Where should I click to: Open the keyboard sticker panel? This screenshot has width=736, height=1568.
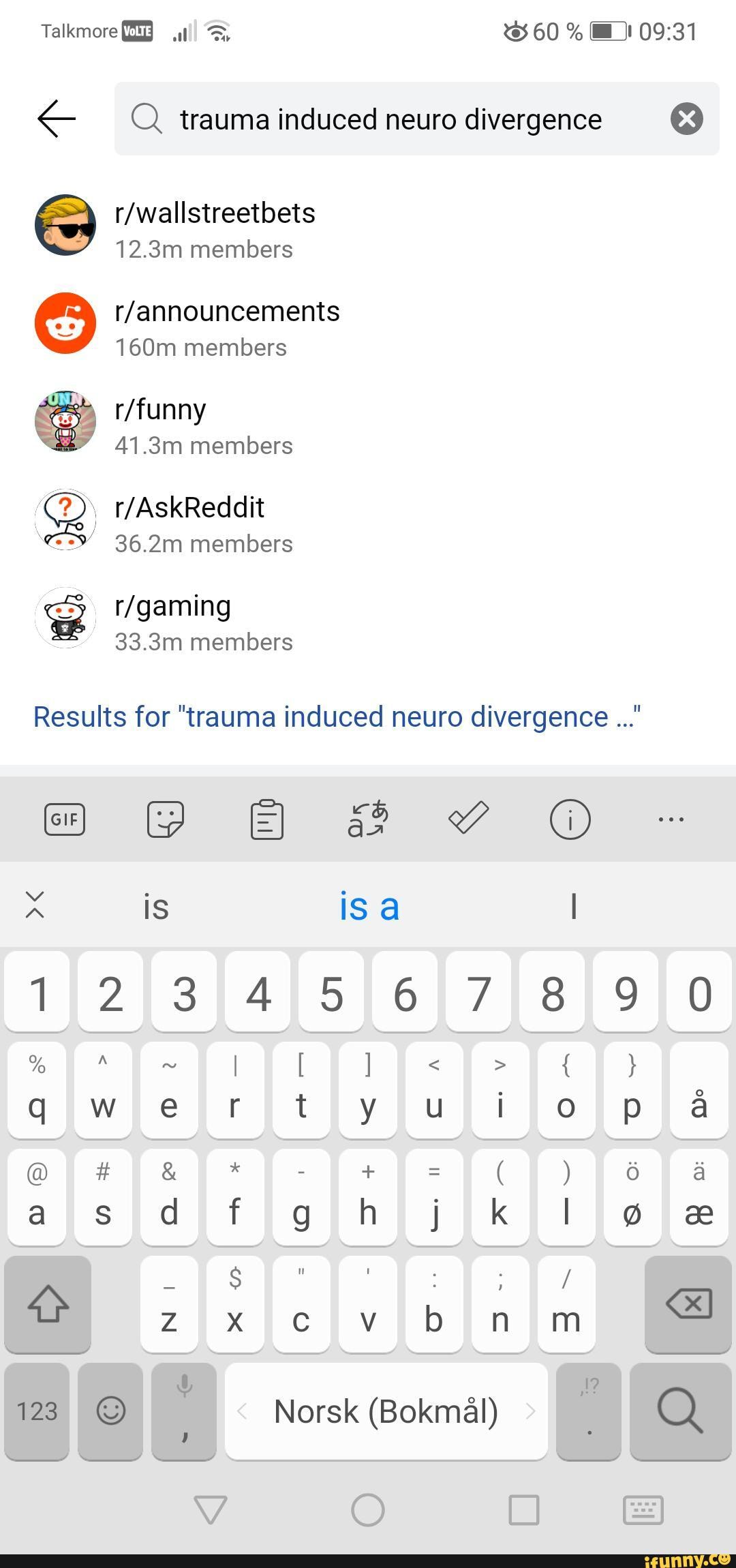[166, 819]
